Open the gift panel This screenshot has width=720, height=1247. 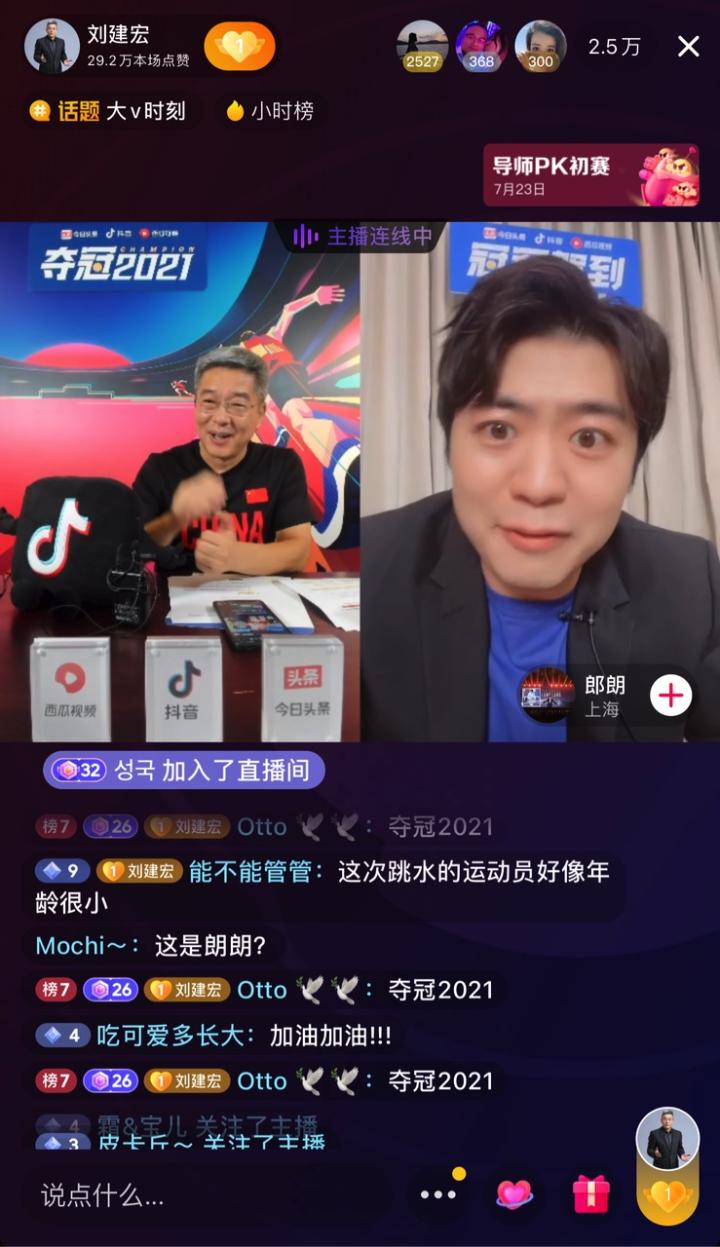click(590, 1194)
